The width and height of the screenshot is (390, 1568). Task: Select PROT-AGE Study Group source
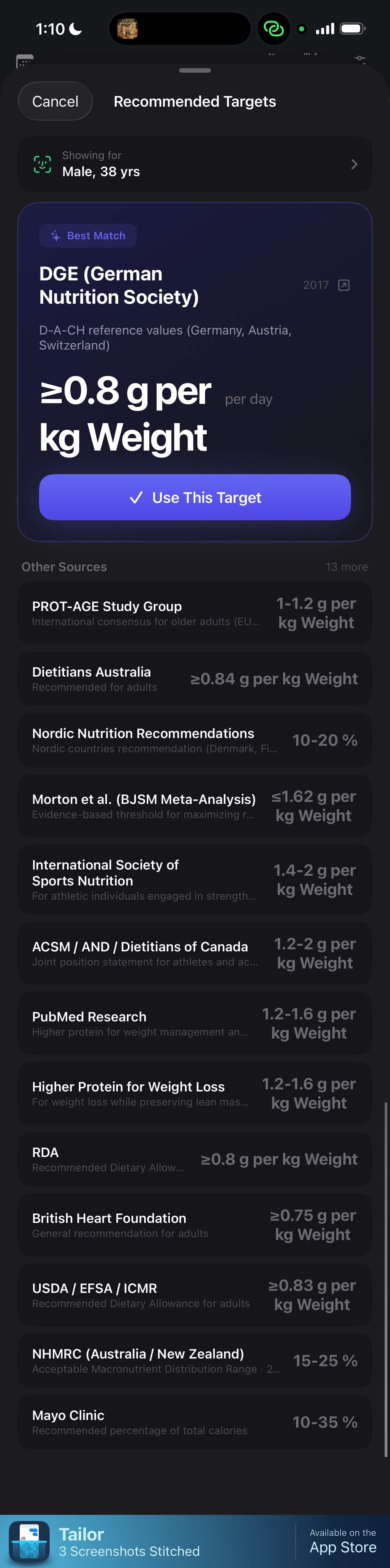(195, 613)
